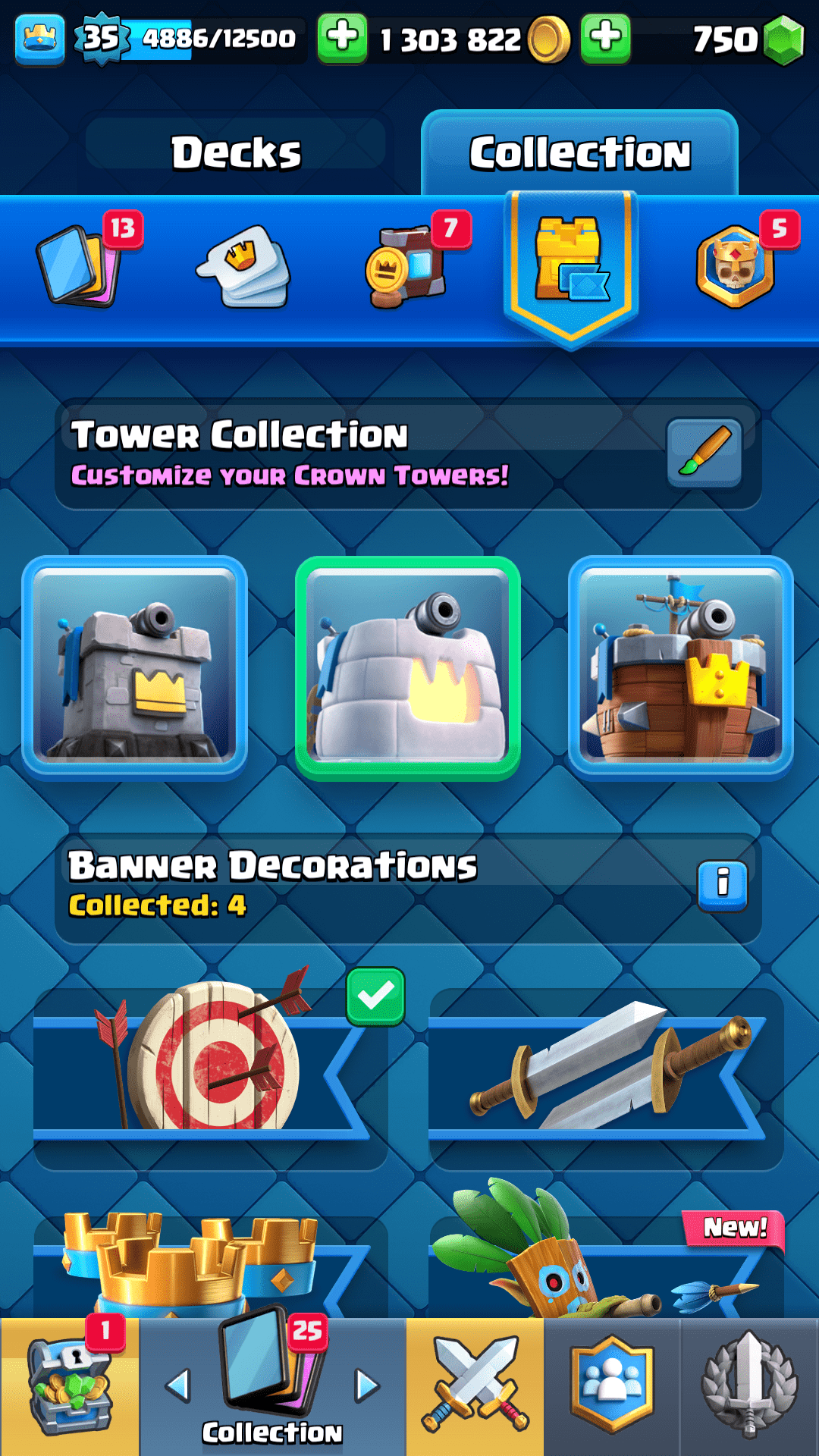Open the skull badge section with 5 badge
The width and height of the screenshot is (819, 1456).
(x=736, y=265)
